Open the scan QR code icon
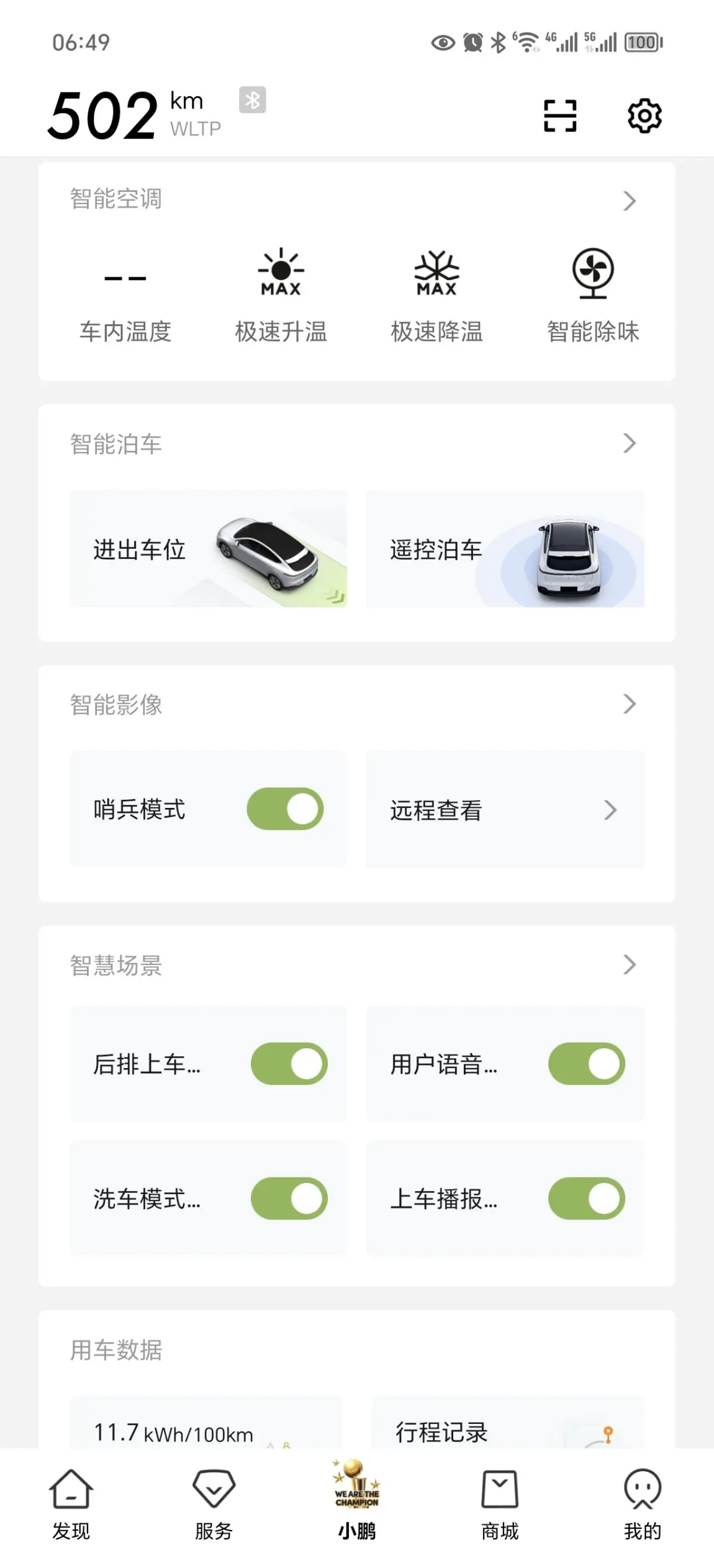Viewport: 714px width, 1568px height. tap(559, 116)
